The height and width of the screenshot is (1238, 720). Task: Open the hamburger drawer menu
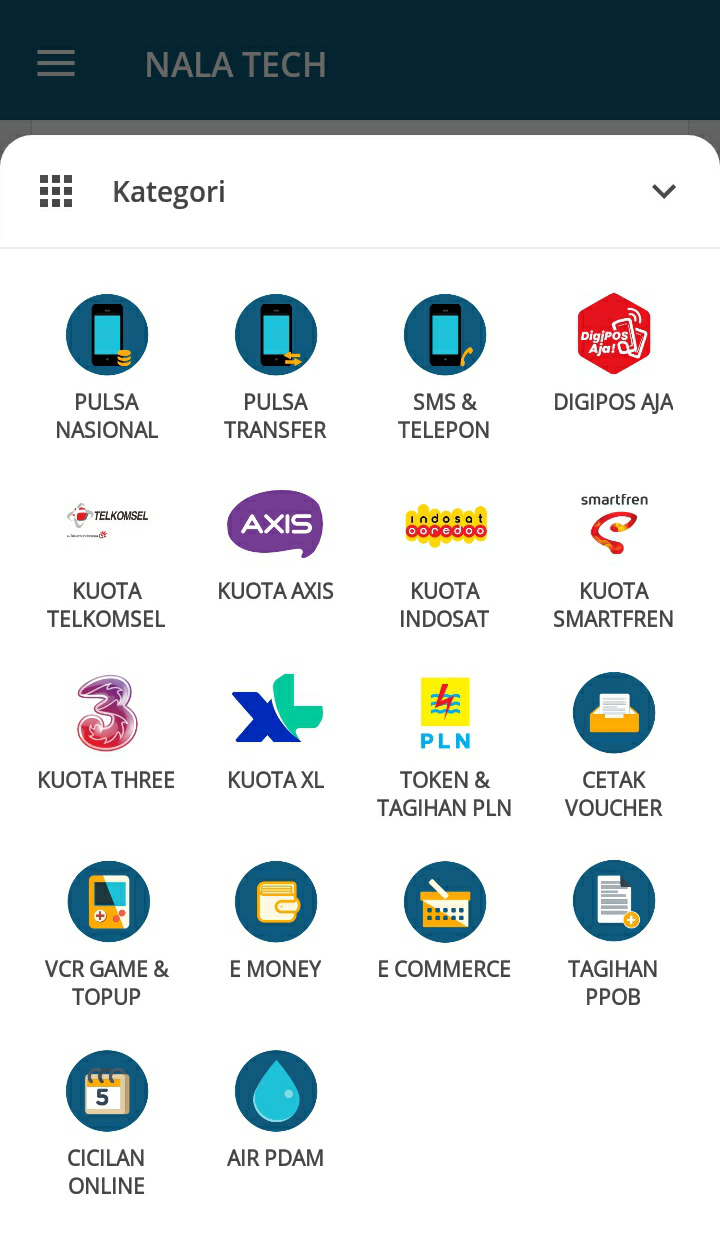point(56,64)
